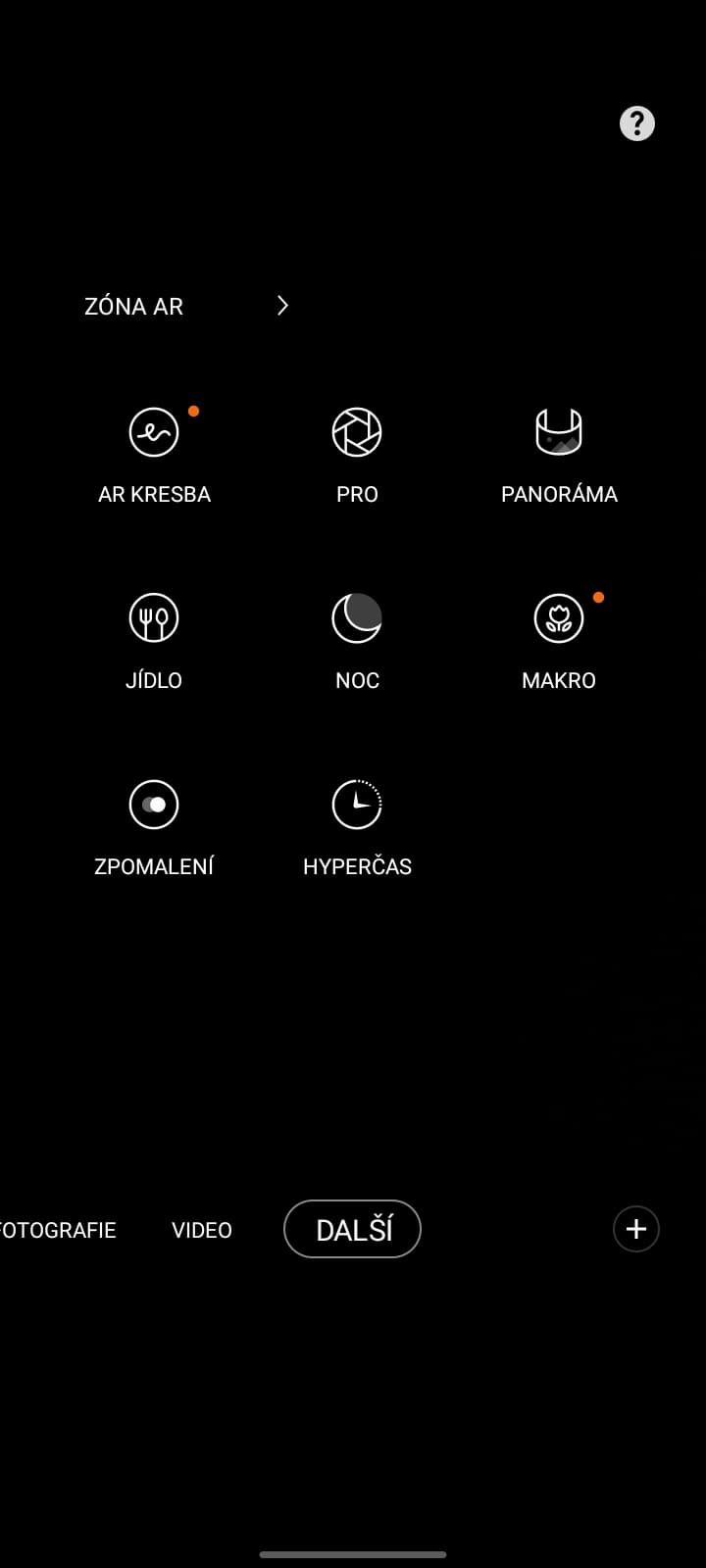This screenshot has width=706, height=1568.
Task: Select Hyperčas hyperlapse mode
Action: [x=357, y=806]
